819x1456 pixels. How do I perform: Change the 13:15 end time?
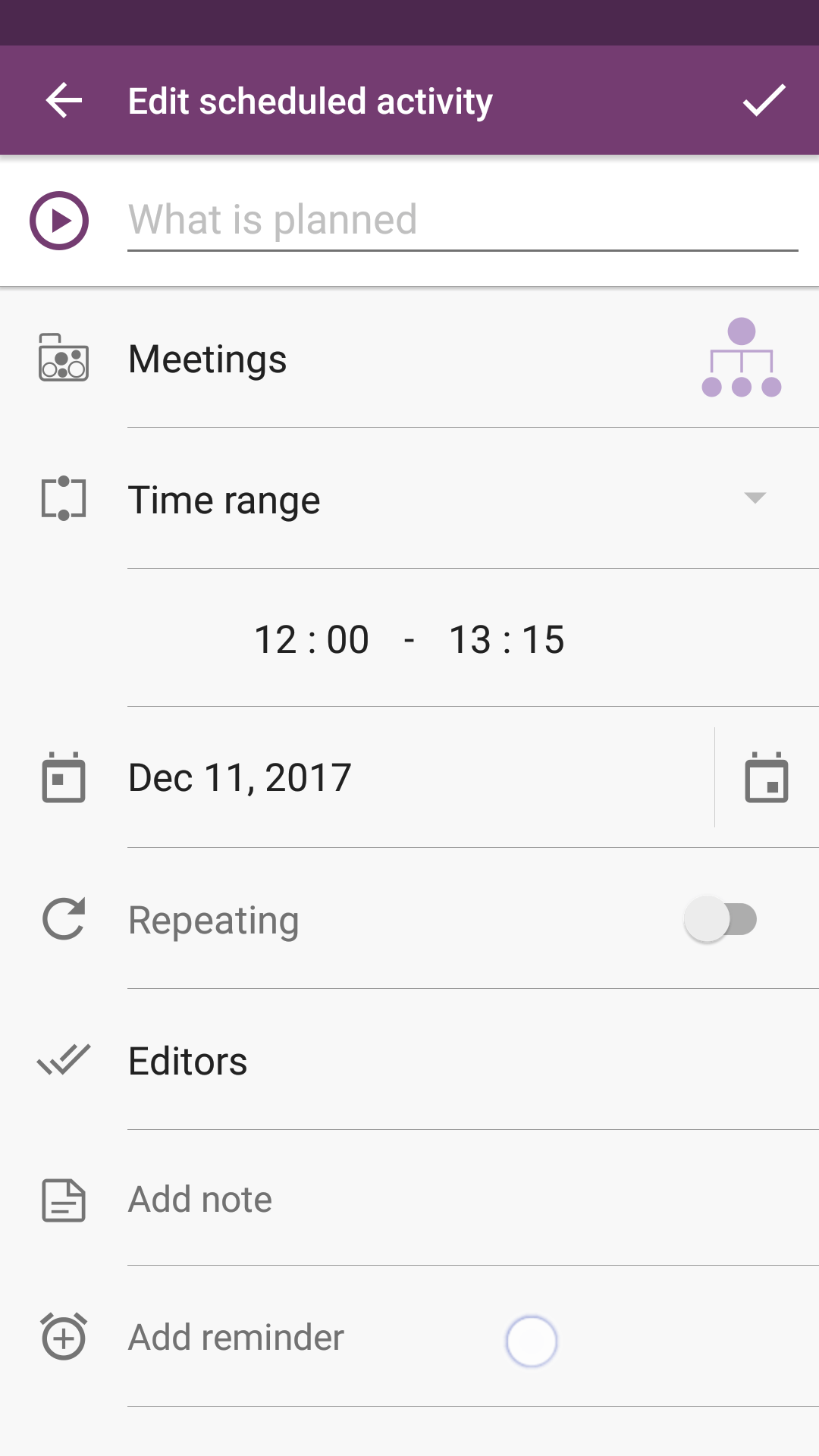[507, 639]
